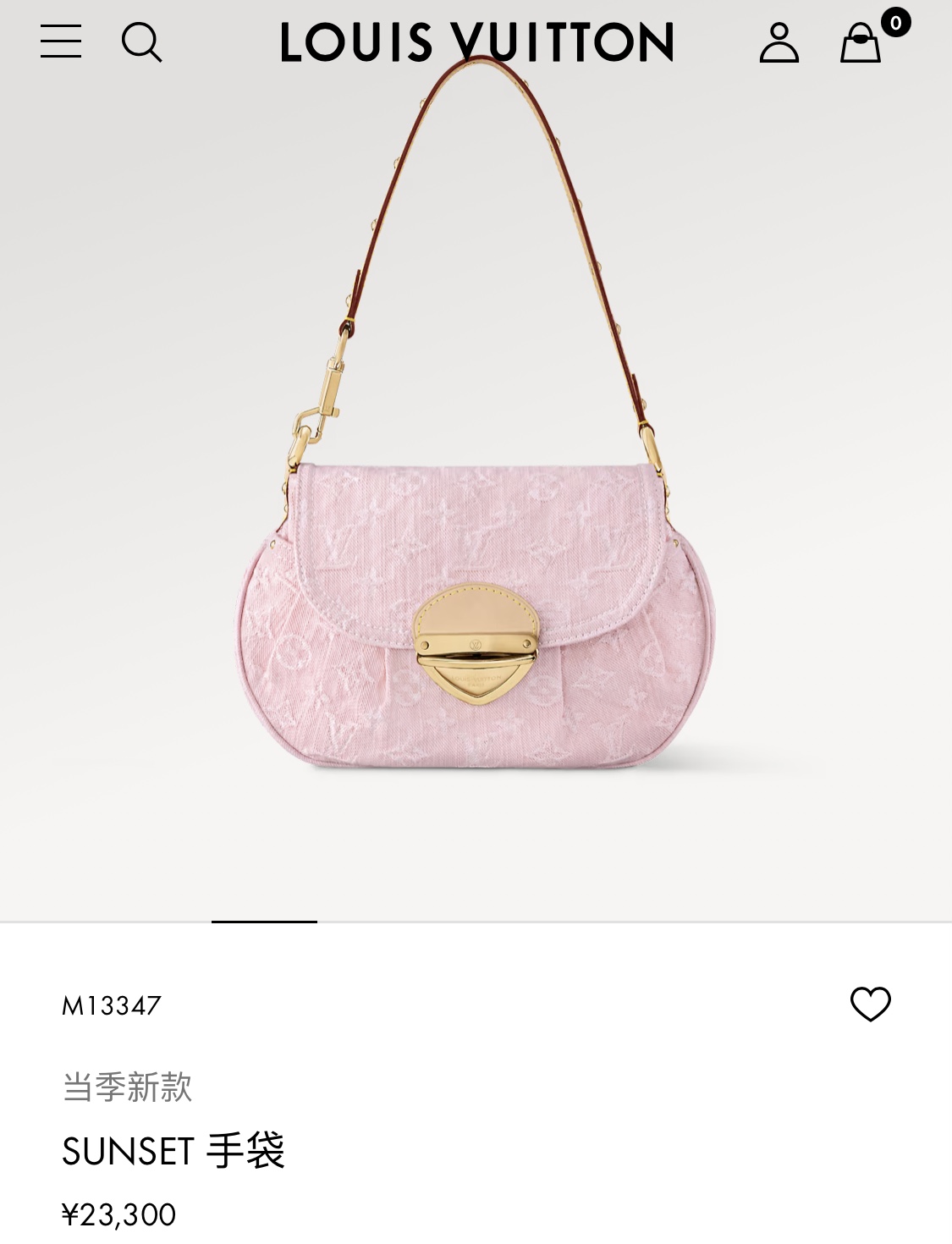Viewport: 952px width, 1244px height.
Task: Open the account profile icon
Action: click(x=779, y=42)
